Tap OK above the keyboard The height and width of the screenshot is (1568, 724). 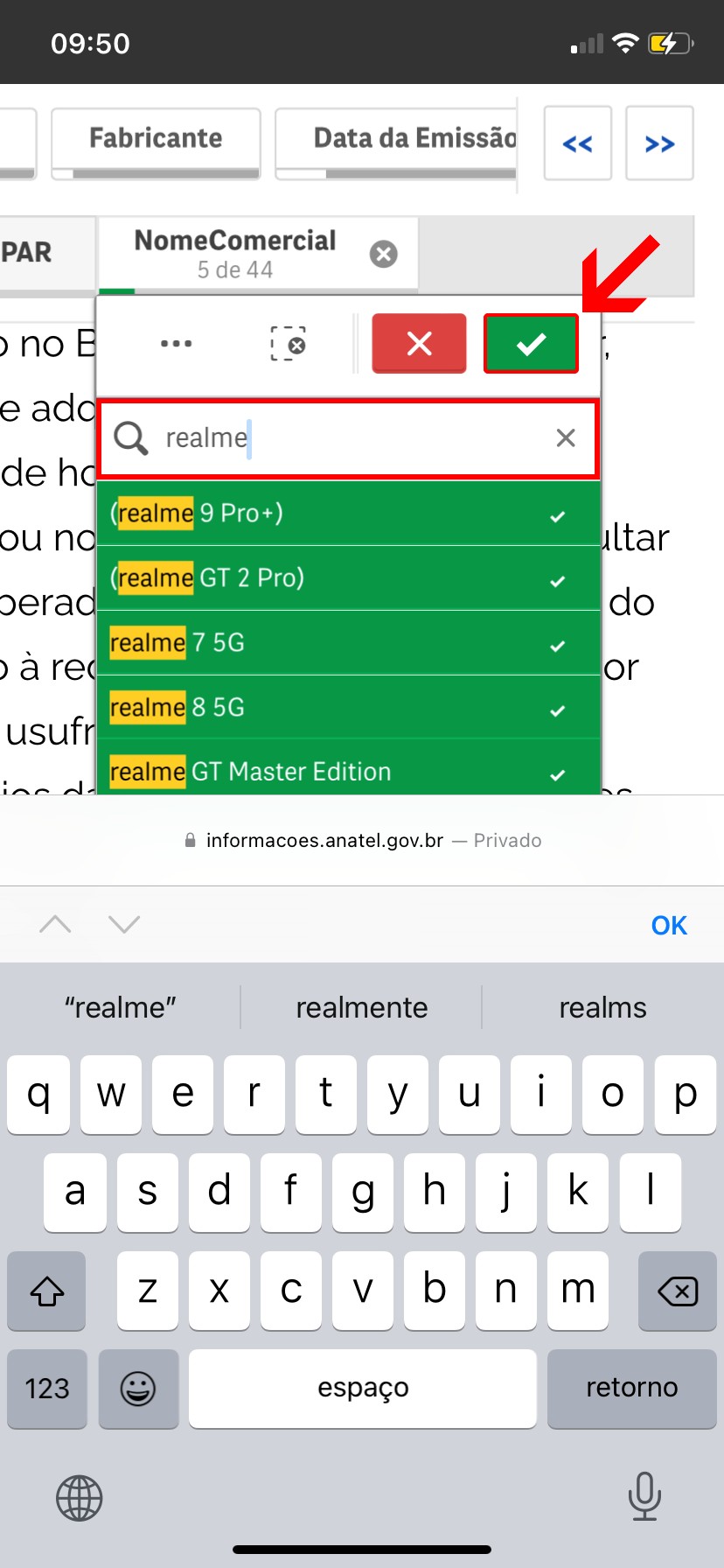[x=669, y=925]
